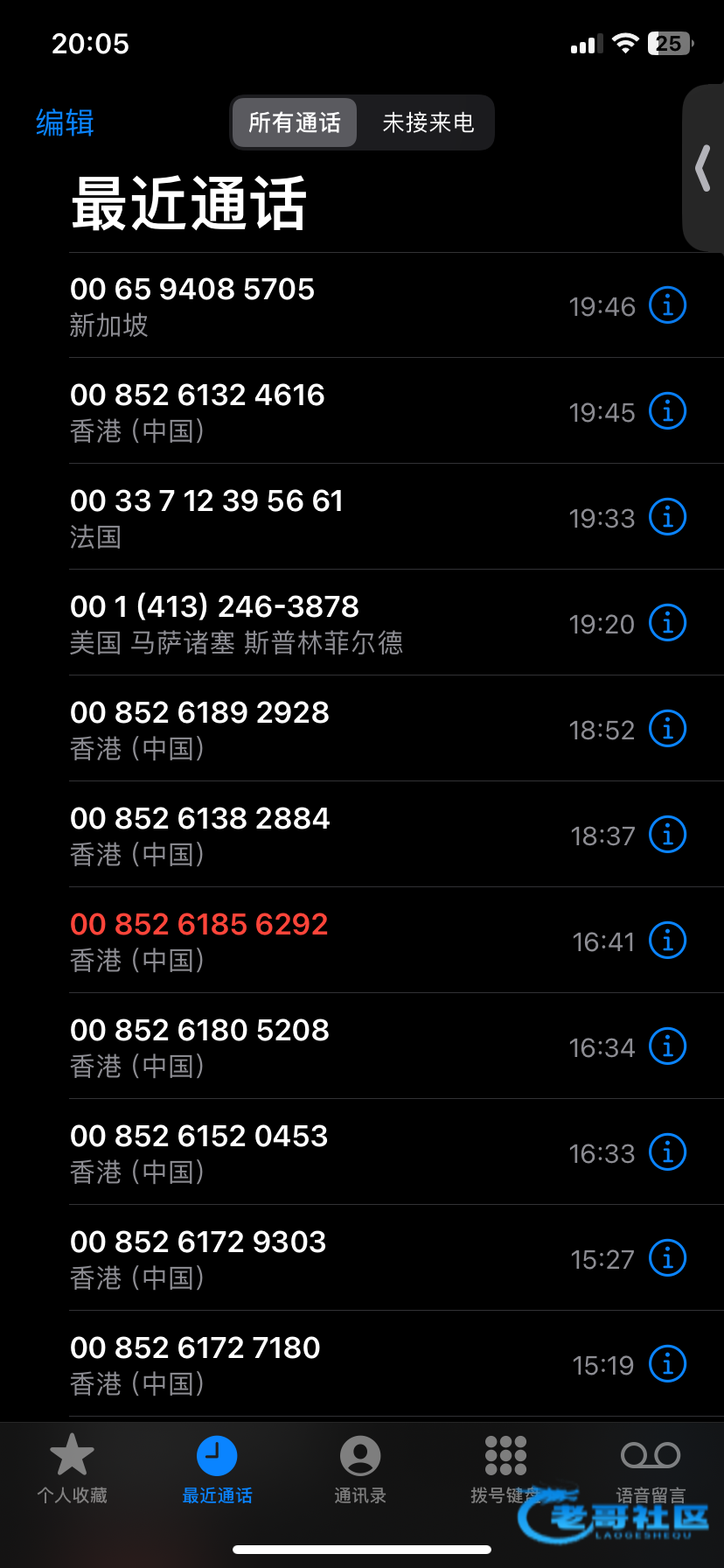Show details for 00 852 6132 4616
This screenshot has width=724, height=1568.
667,411
